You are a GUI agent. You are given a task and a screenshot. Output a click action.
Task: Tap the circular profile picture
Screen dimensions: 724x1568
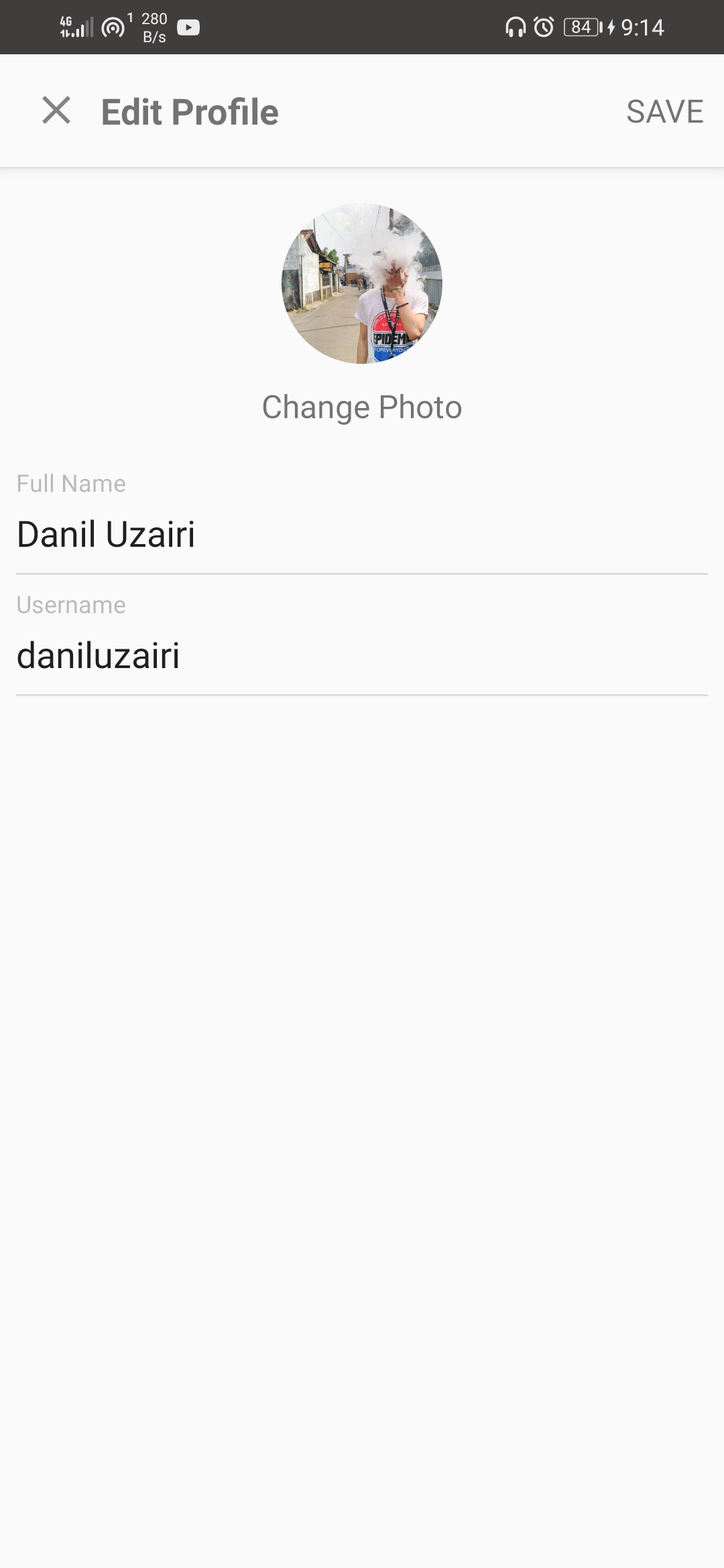click(362, 283)
